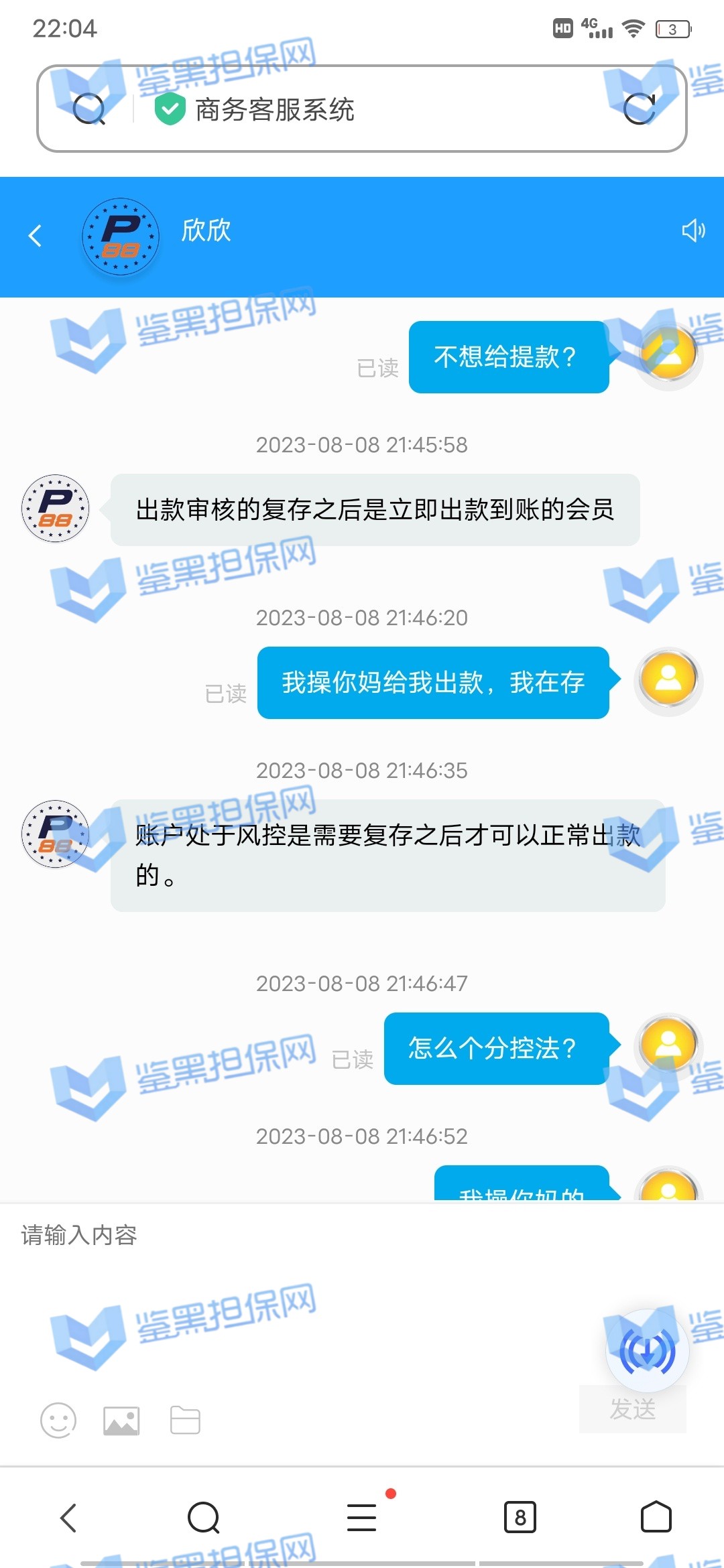
Task: Go back from the chat with 欣欣
Action: pyautogui.click(x=36, y=235)
